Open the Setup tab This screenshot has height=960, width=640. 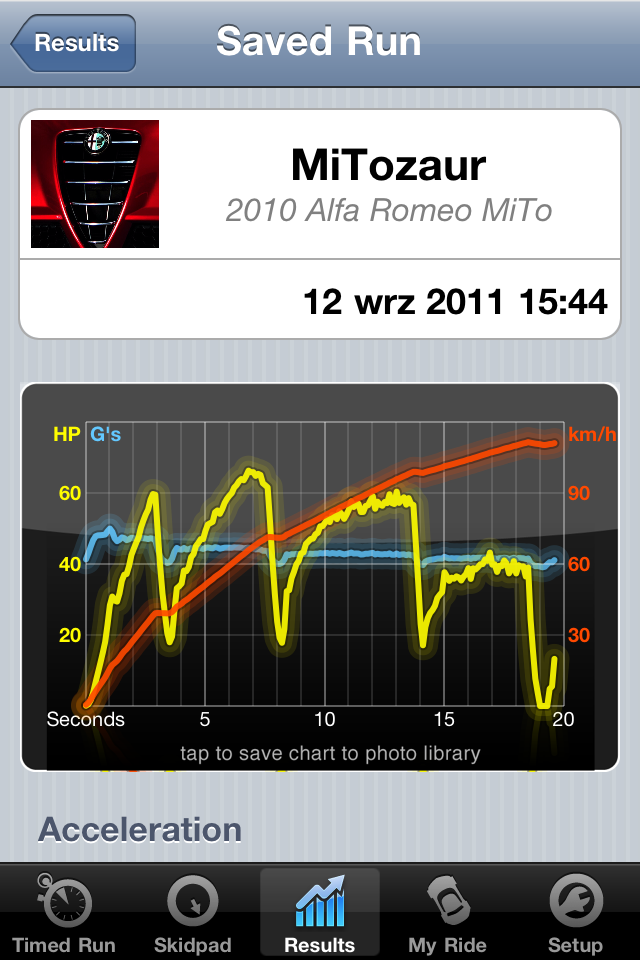[575, 912]
